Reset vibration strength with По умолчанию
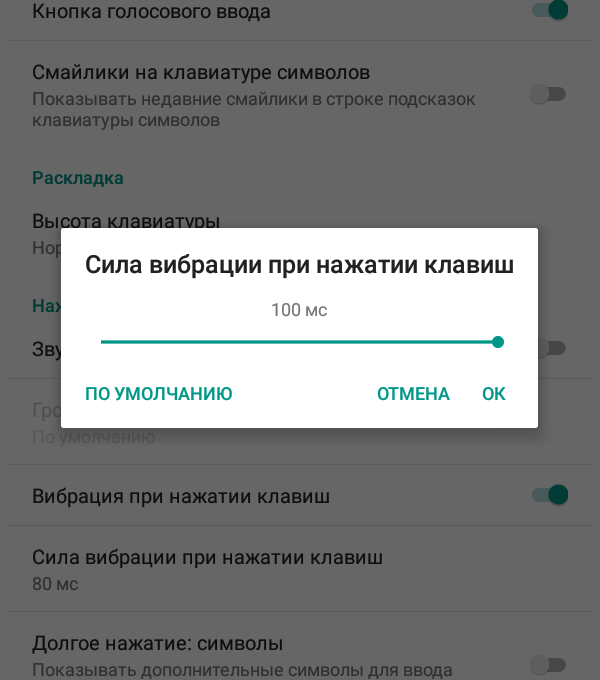 (x=159, y=394)
